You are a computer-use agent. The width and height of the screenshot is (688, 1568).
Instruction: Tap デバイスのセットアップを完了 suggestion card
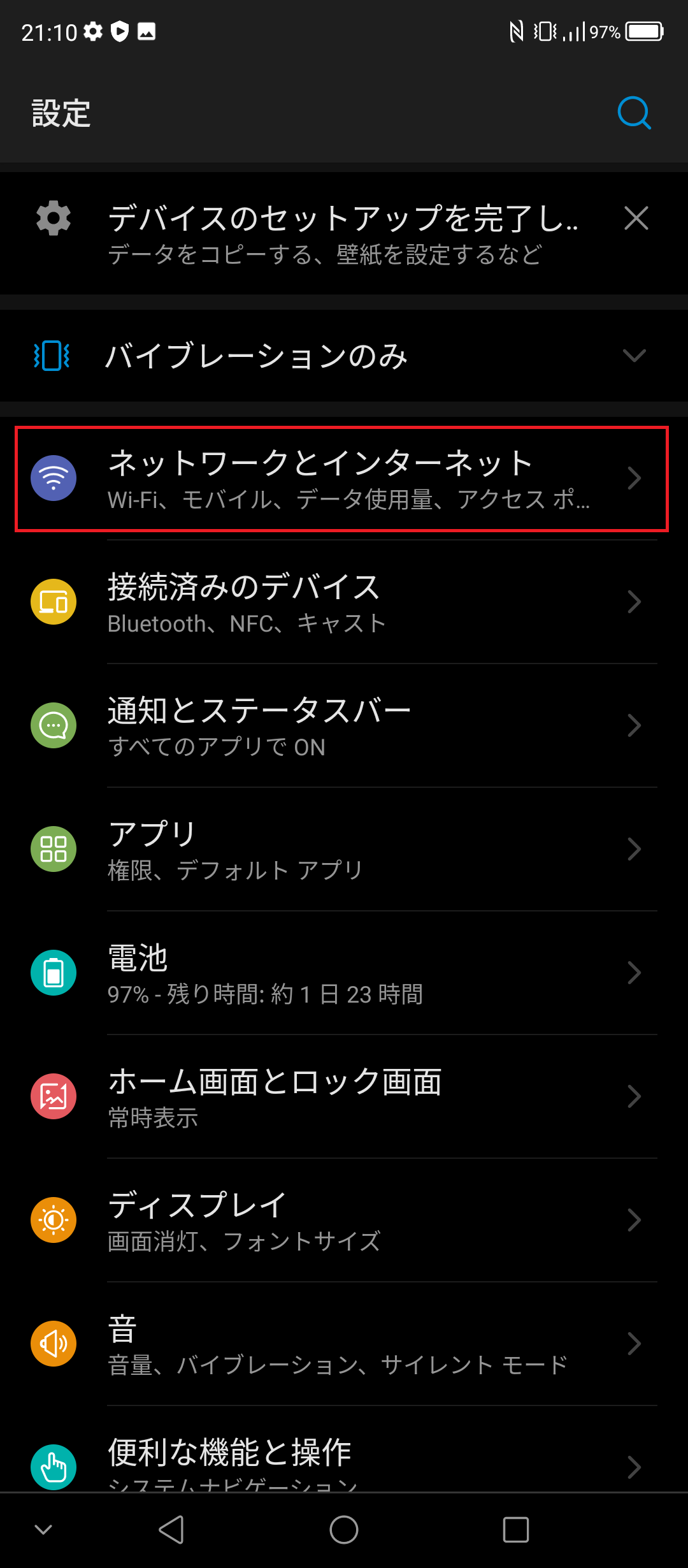tap(319, 234)
